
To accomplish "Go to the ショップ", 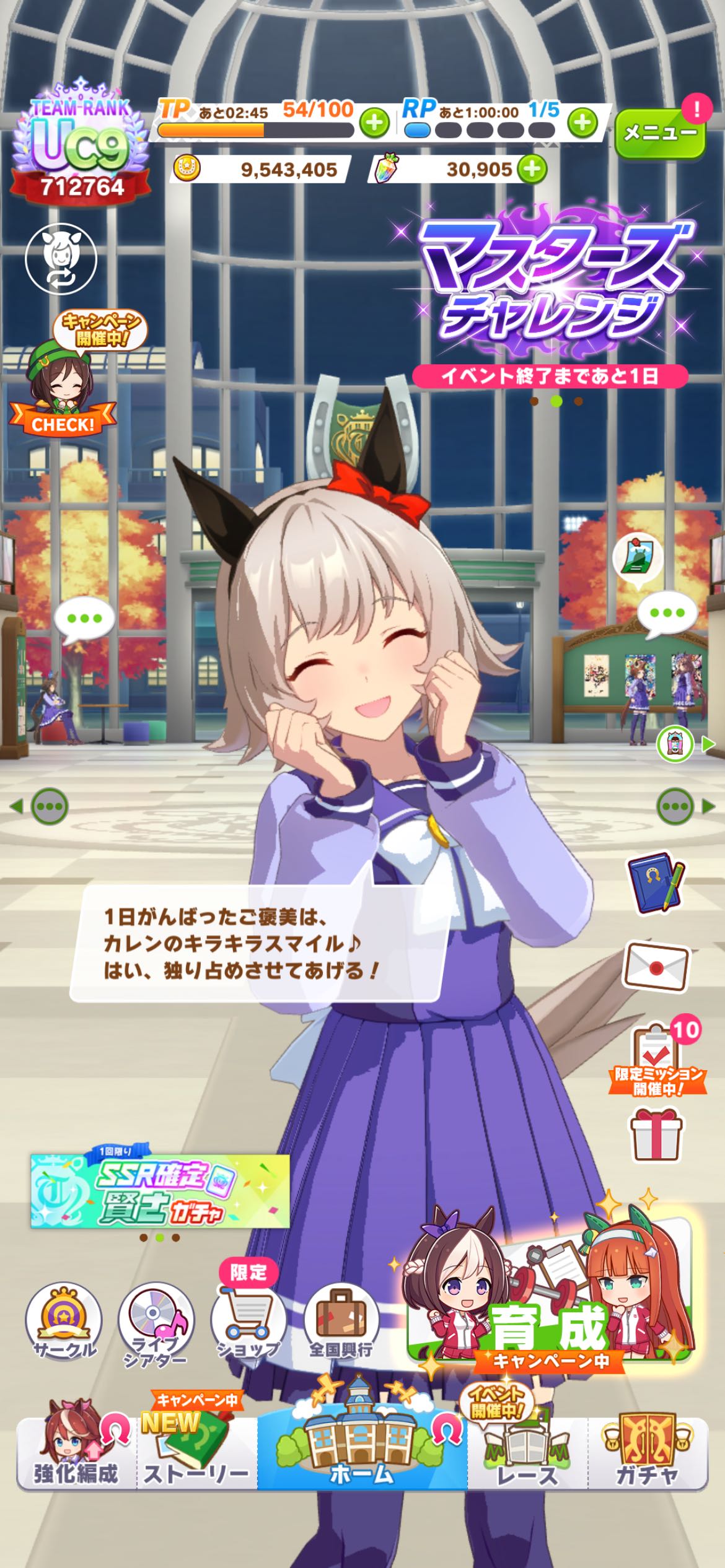I will (248, 1323).
